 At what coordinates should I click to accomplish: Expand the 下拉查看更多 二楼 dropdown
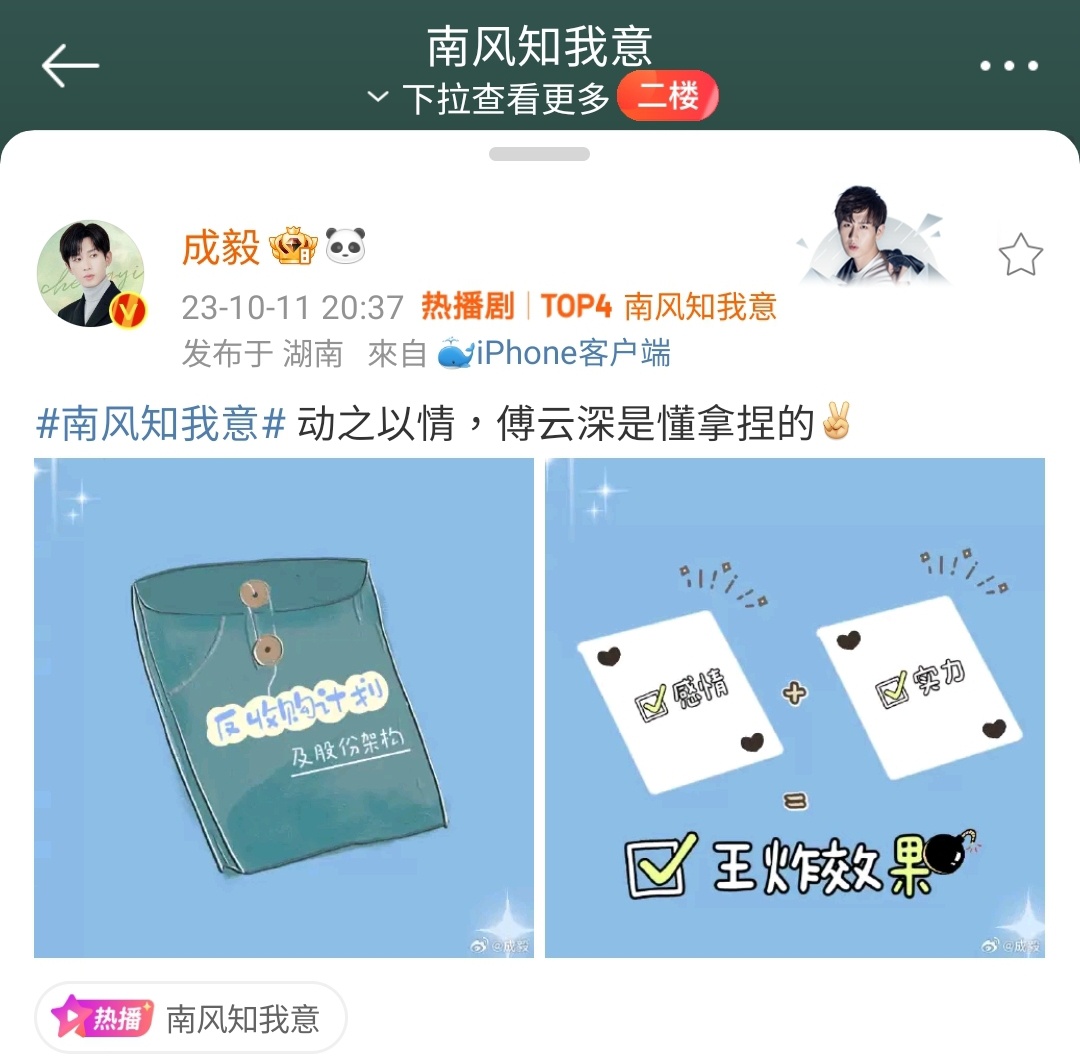click(540, 98)
